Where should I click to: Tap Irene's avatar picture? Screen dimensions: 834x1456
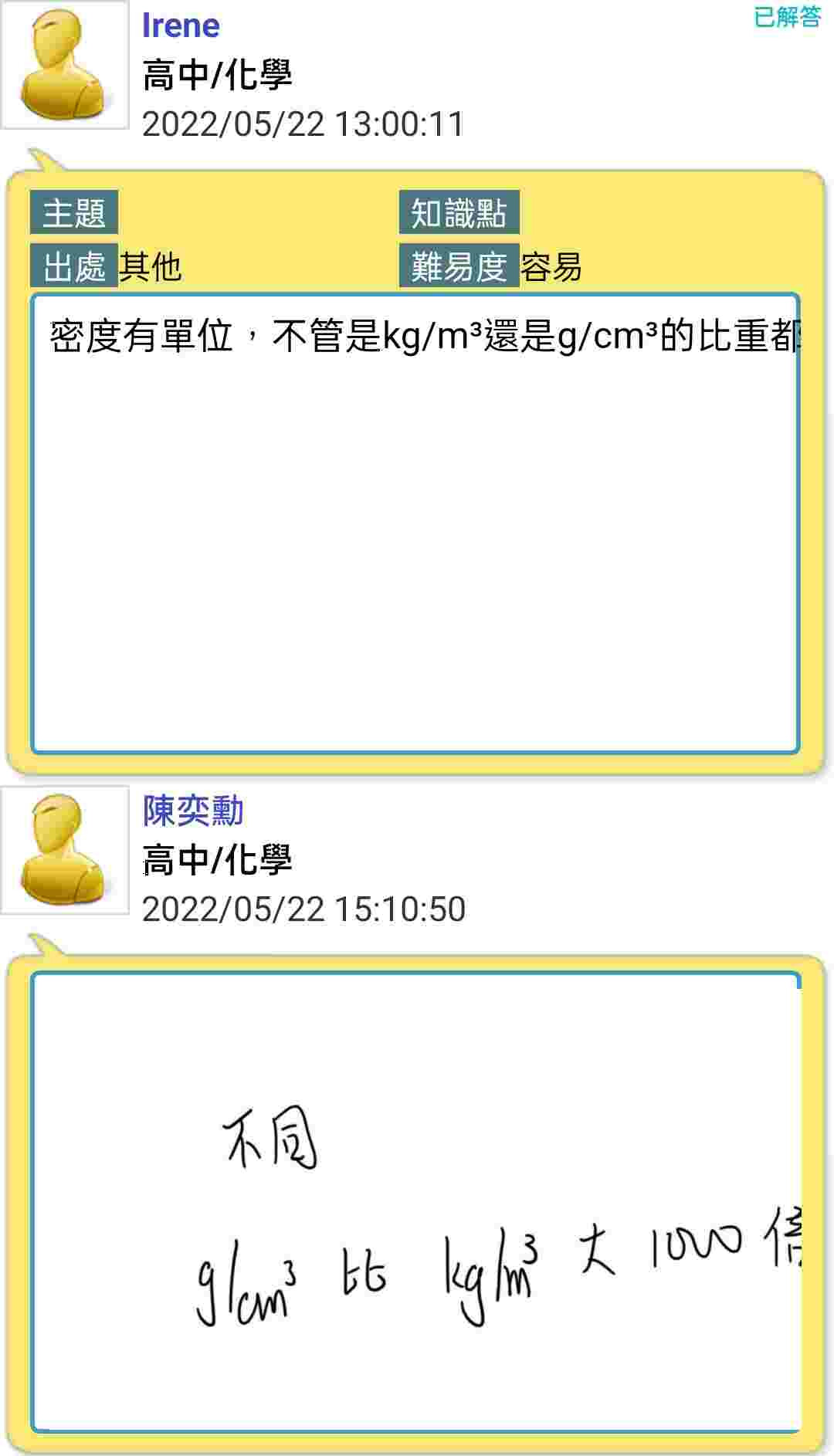[x=64, y=65]
